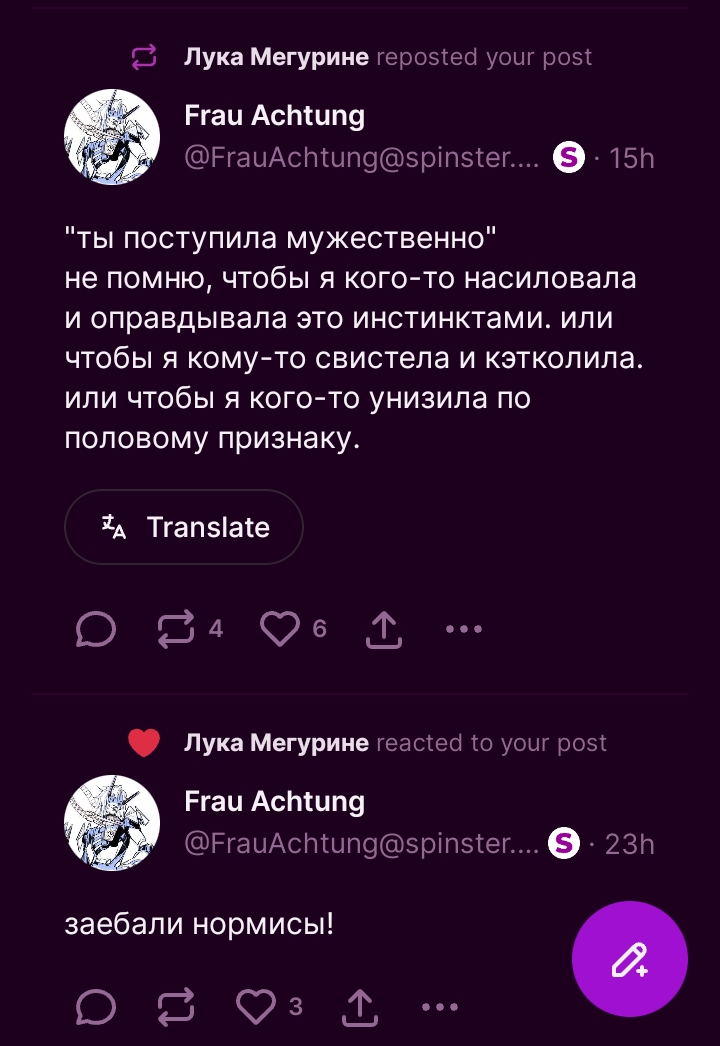
Task: Like the post with 3 likes
Action: [256, 1007]
